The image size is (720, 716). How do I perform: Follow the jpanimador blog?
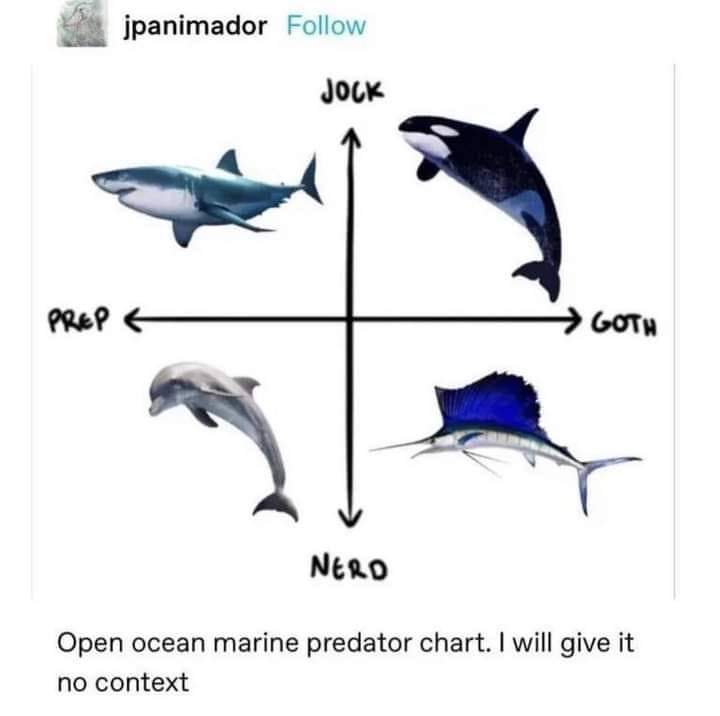326,27
